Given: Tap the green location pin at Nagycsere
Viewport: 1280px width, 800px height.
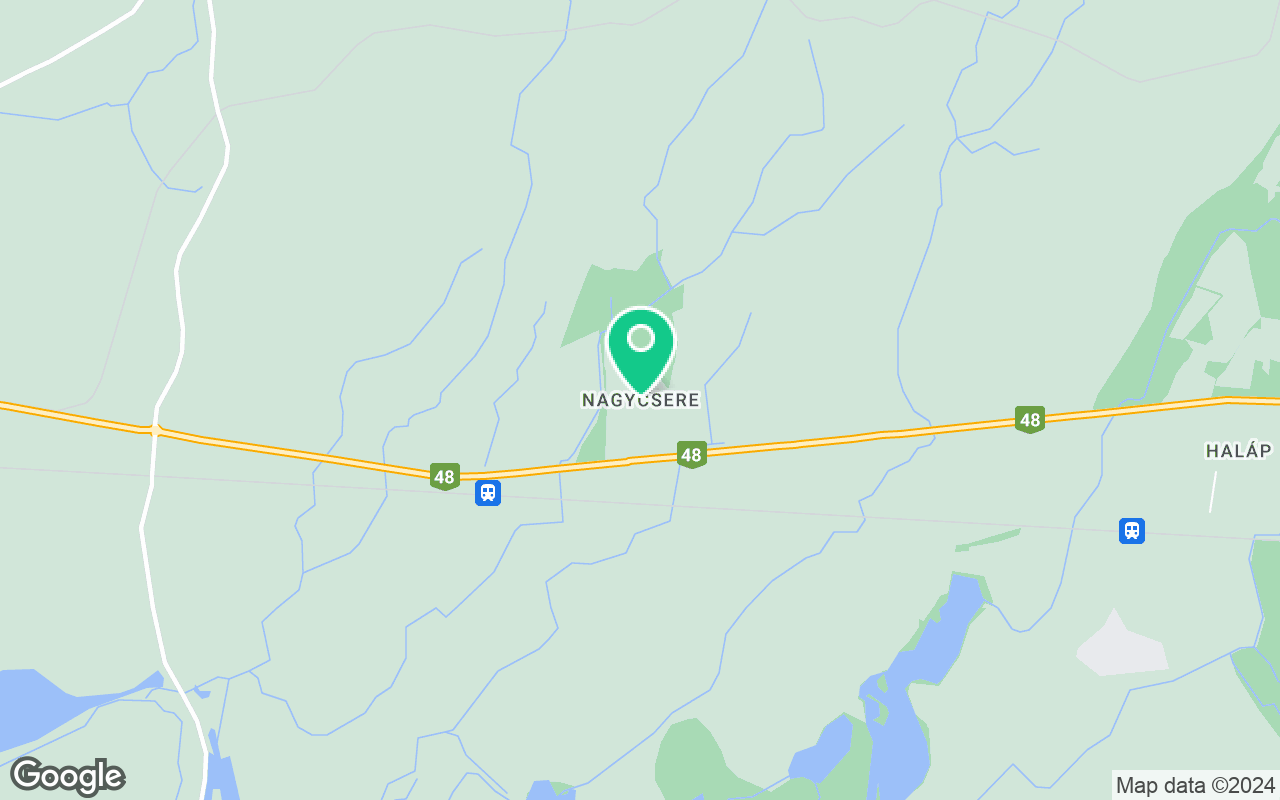Looking at the screenshot, I should point(641,345).
